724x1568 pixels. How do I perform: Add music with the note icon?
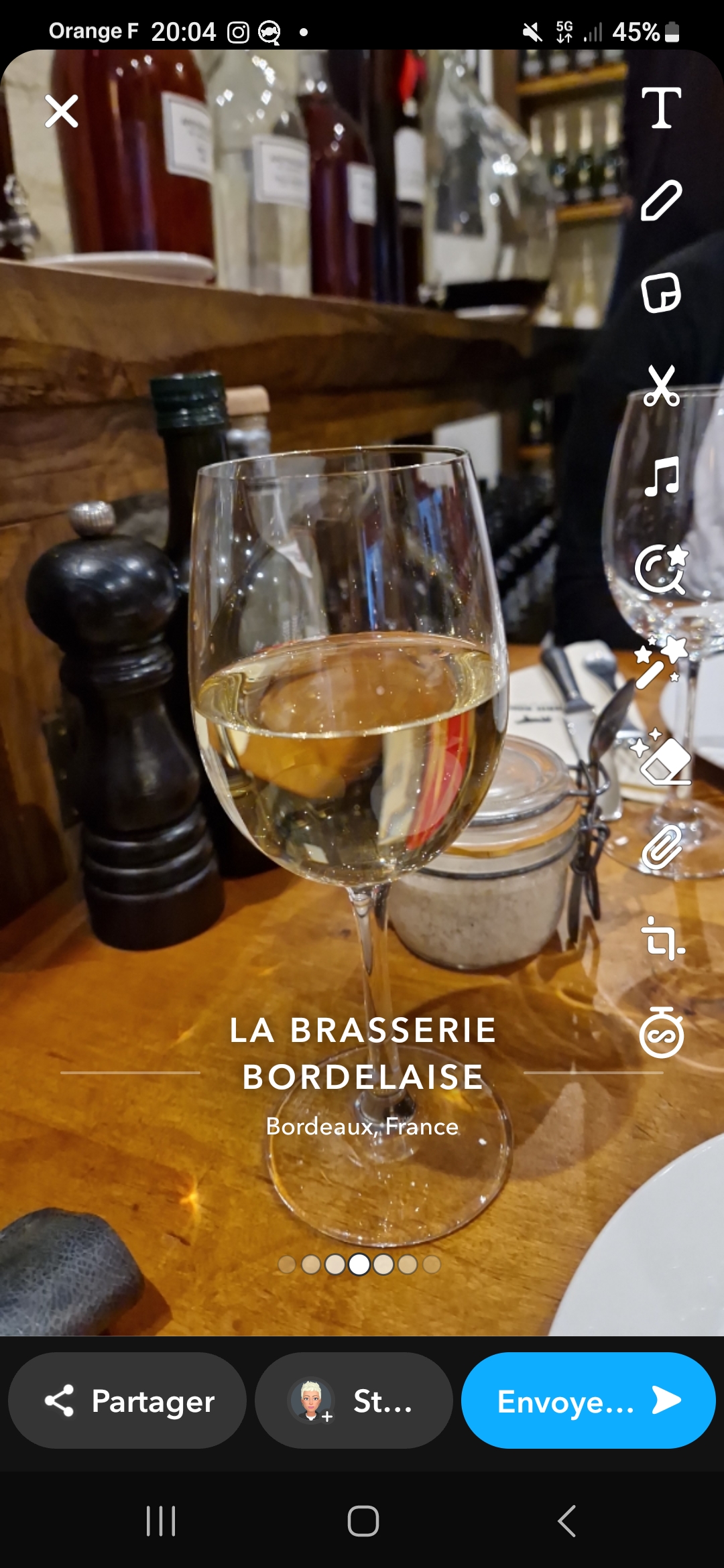click(661, 477)
